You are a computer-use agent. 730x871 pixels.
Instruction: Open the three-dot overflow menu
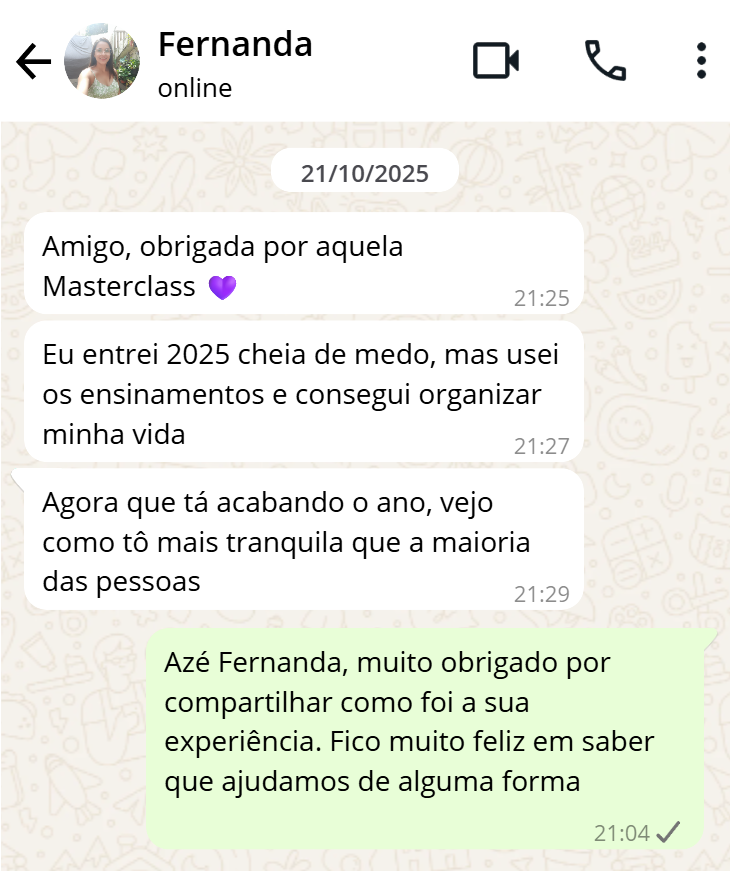click(x=701, y=61)
